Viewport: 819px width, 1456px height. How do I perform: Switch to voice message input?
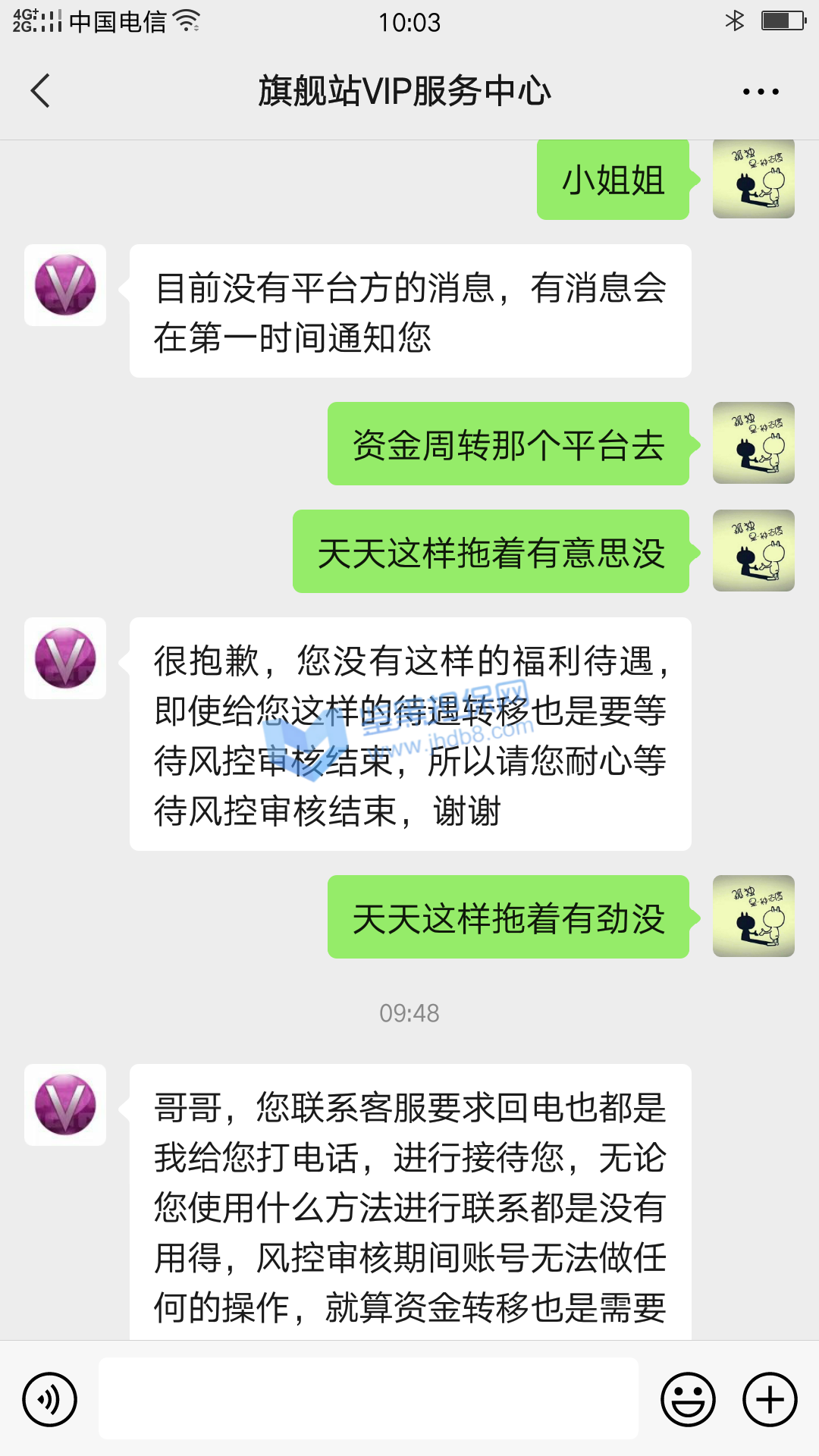pyautogui.click(x=50, y=1399)
